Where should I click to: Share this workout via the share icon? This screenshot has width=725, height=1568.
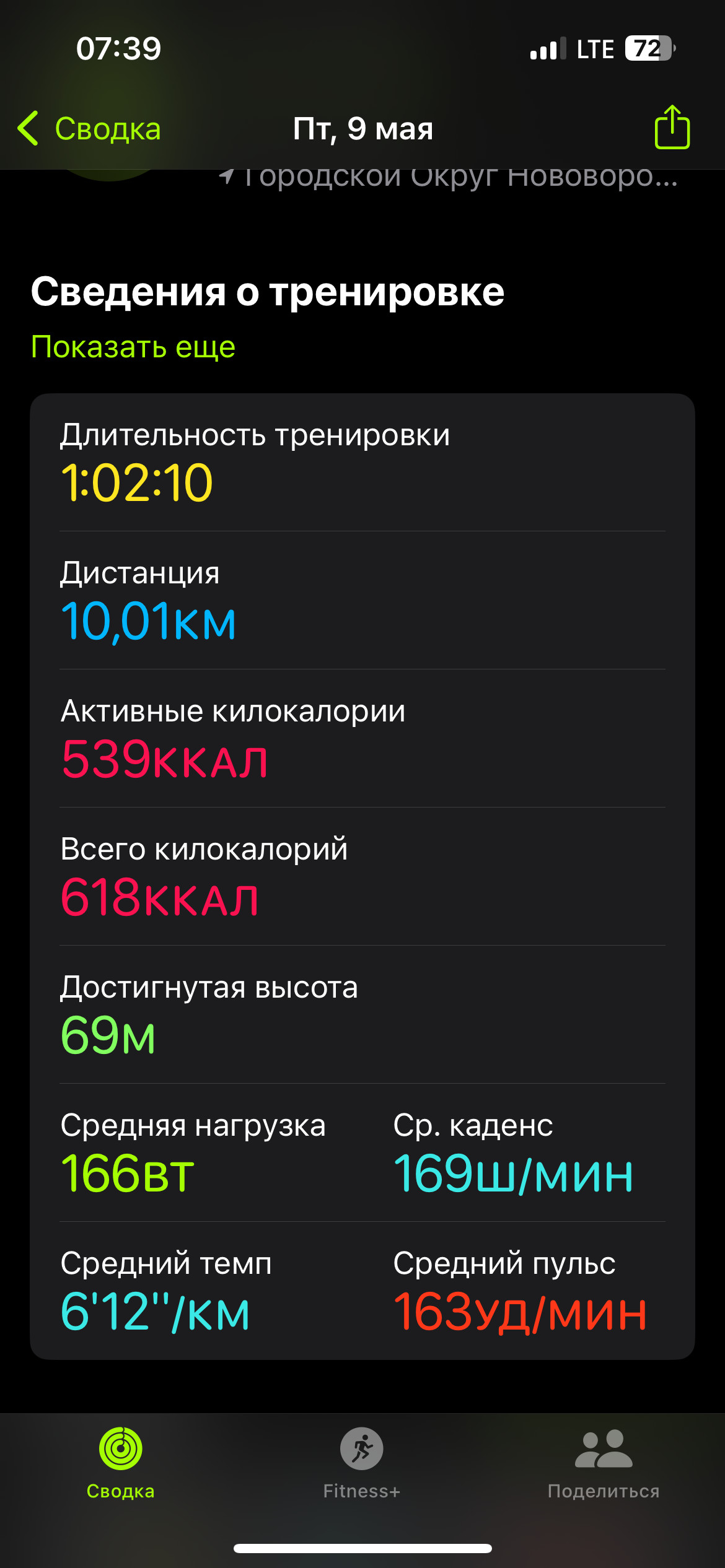672,127
